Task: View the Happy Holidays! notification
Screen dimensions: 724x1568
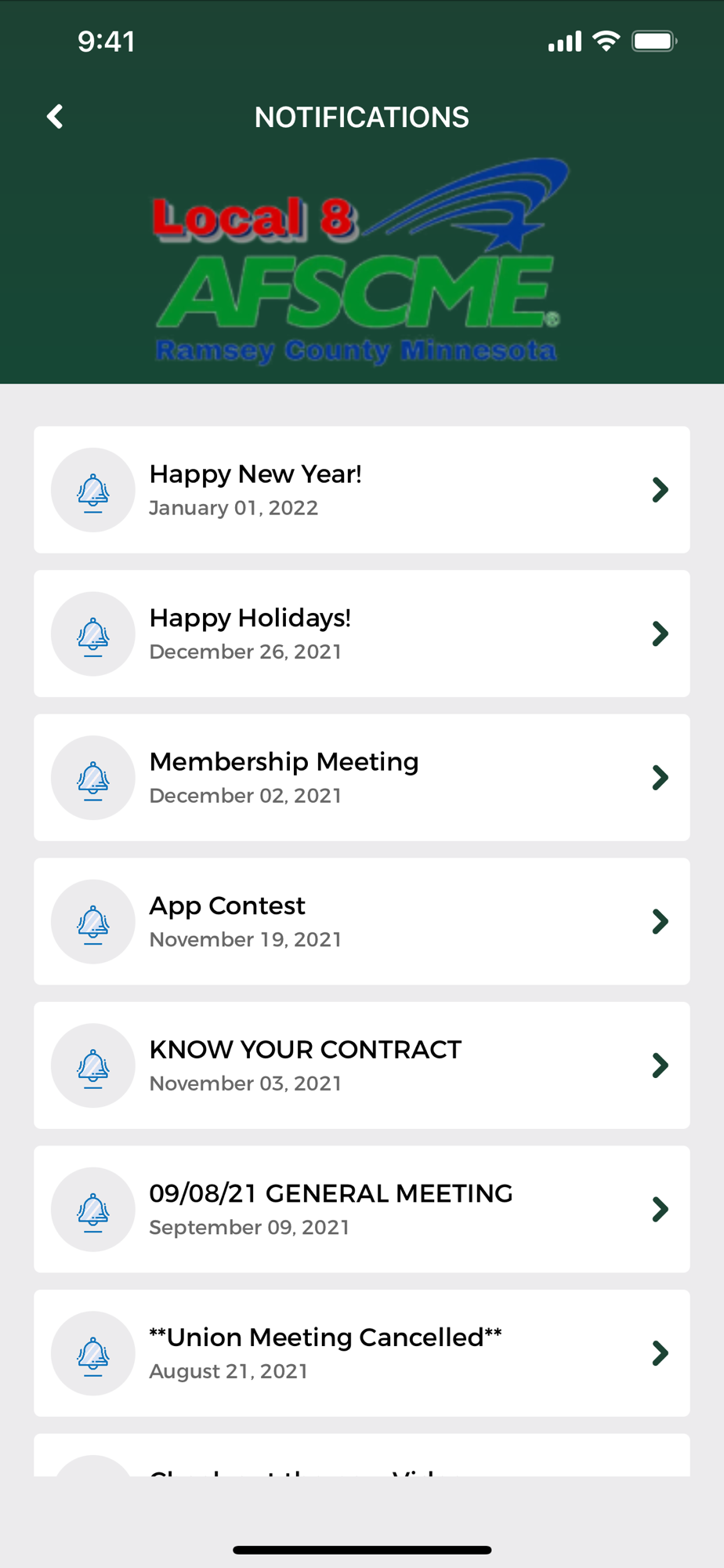Action: (x=361, y=633)
